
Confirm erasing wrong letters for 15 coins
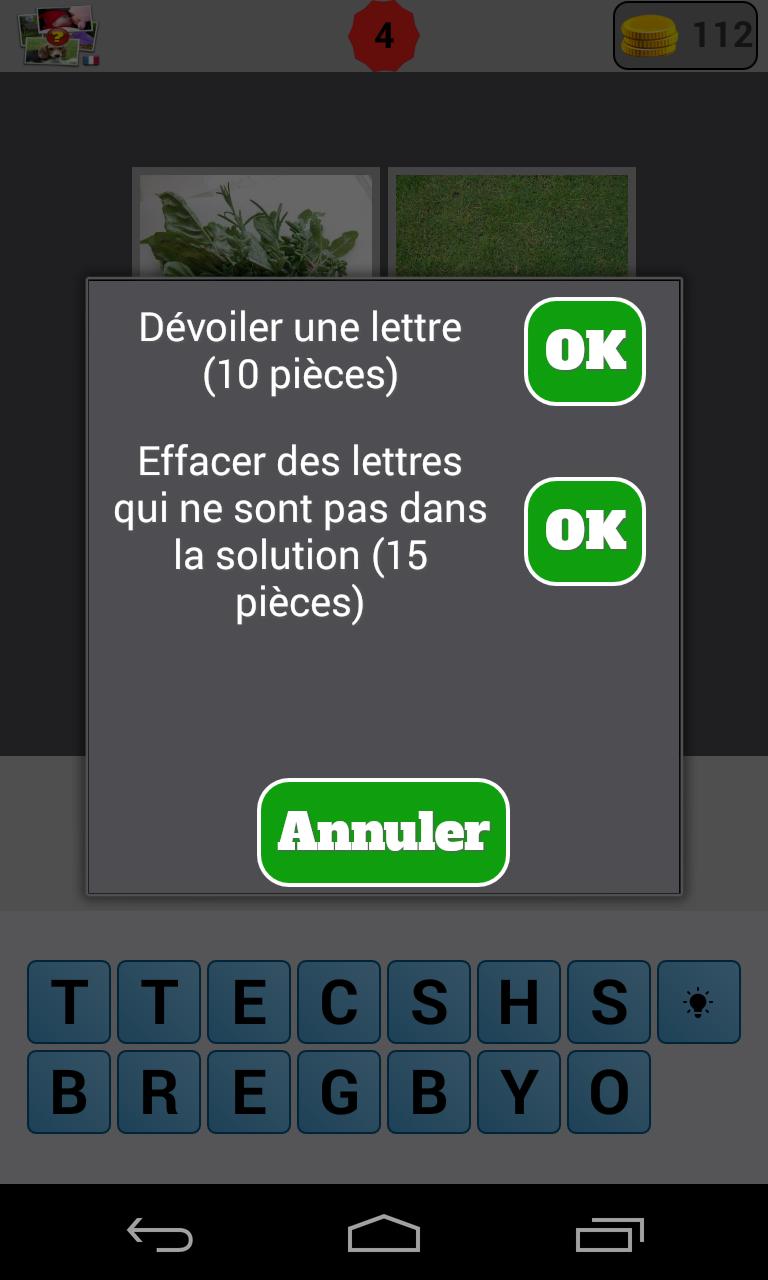coord(585,531)
